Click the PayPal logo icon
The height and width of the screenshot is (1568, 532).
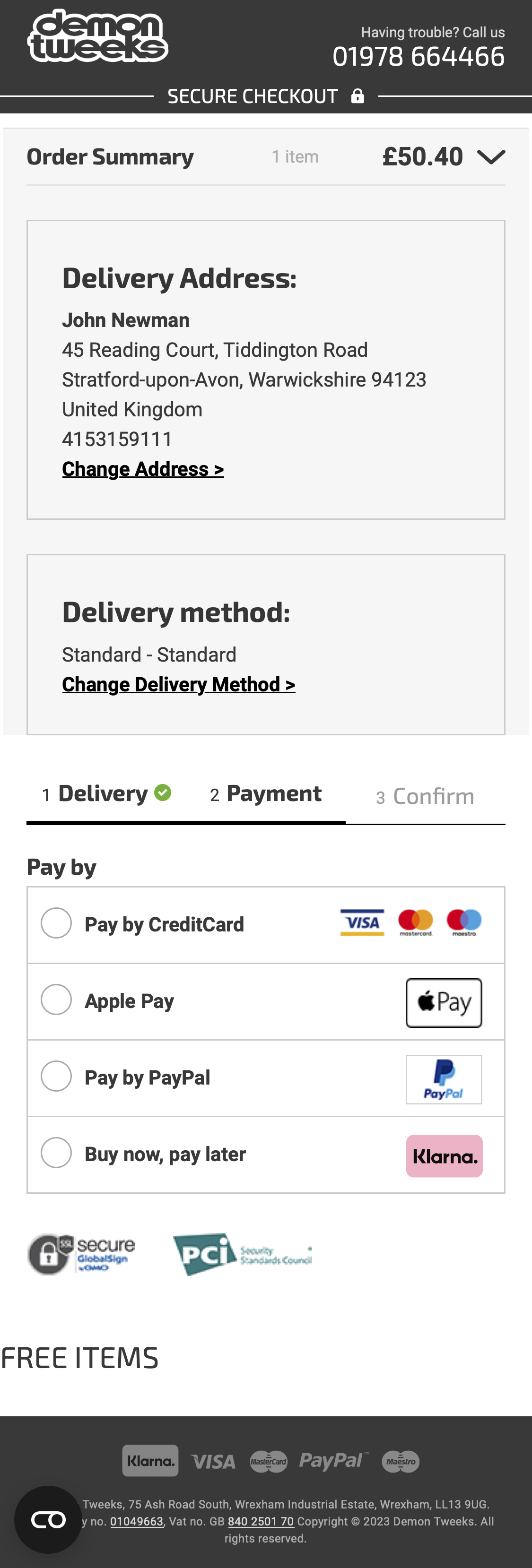[444, 1078]
